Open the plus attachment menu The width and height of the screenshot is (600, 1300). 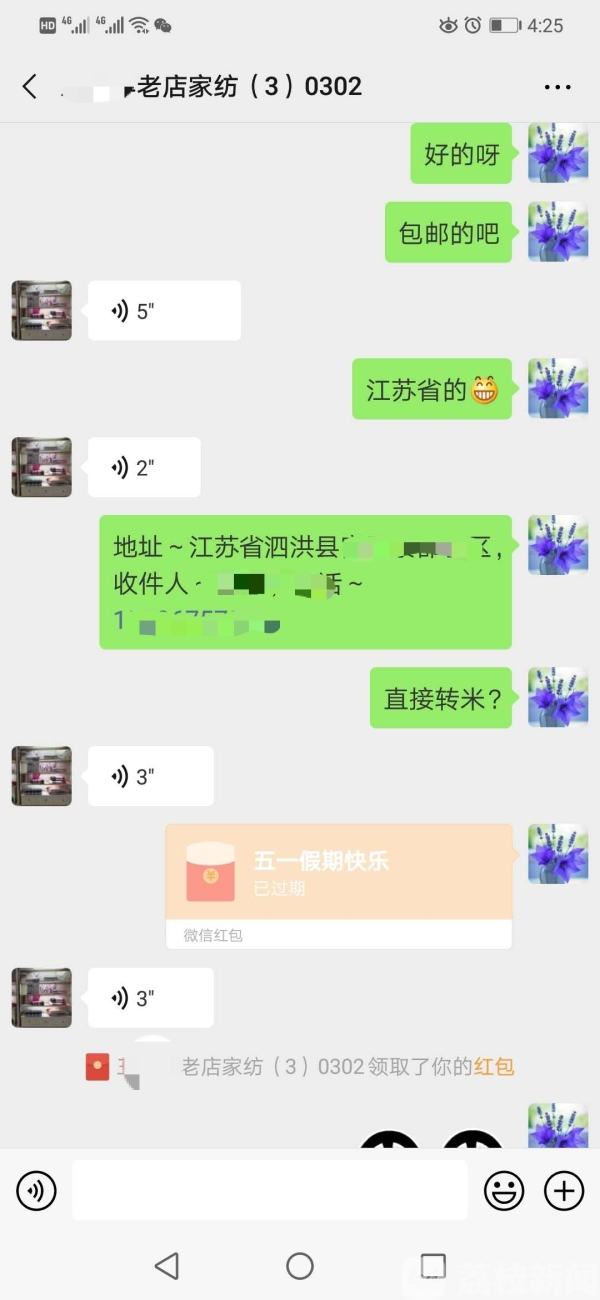(x=564, y=1190)
